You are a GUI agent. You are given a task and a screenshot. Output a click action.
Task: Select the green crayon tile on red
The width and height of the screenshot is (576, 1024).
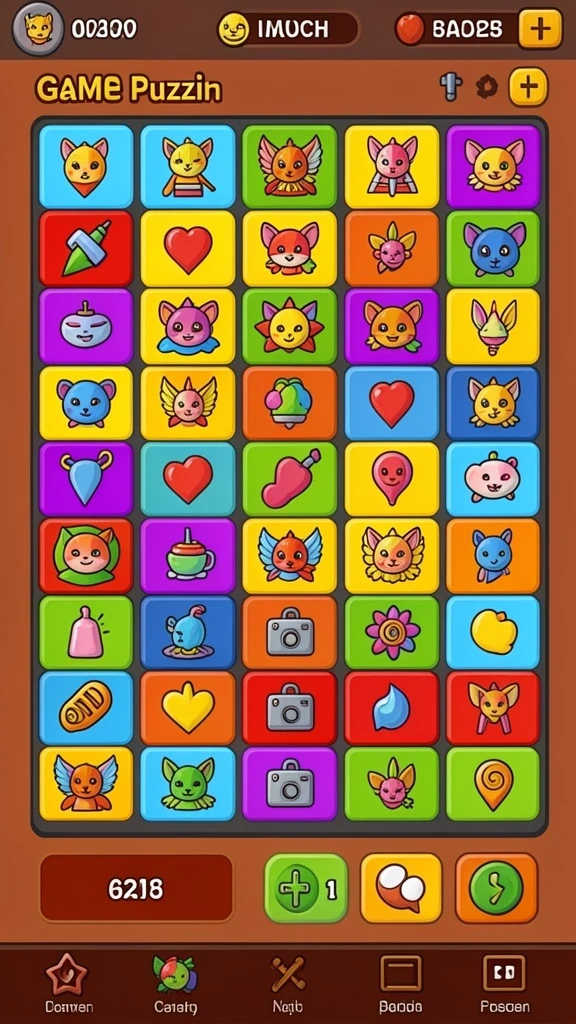tap(86, 248)
